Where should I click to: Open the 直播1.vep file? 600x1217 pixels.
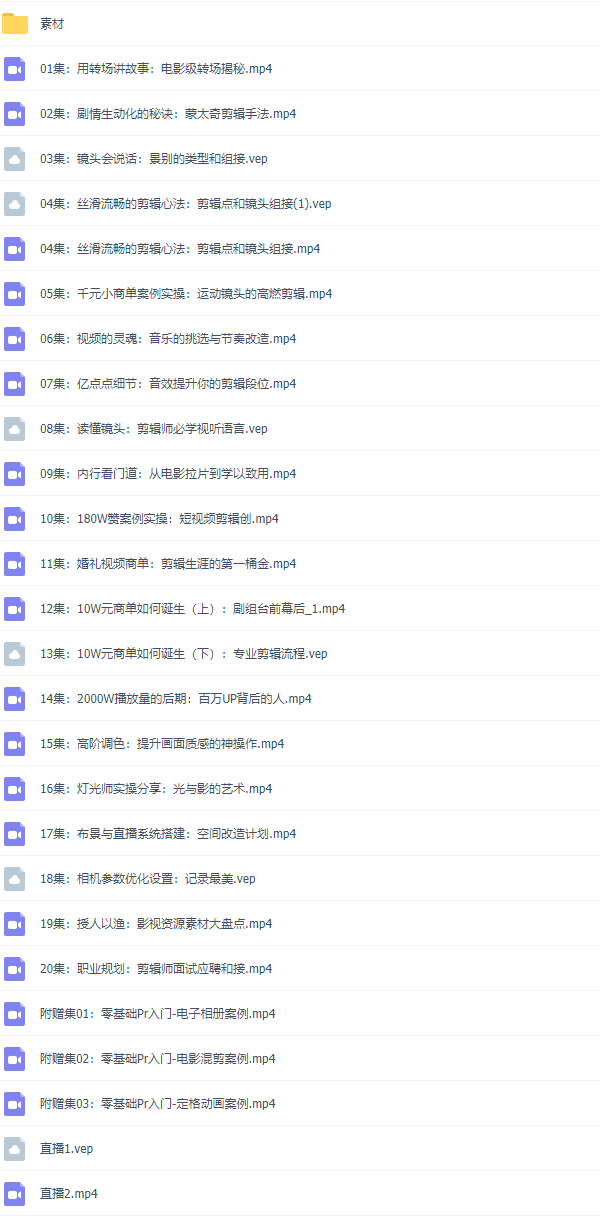pos(66,1149)
